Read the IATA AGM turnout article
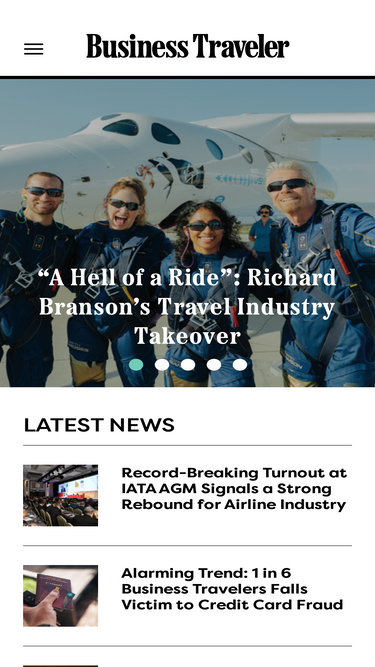The image size is (375, 667). pos(234,488)
